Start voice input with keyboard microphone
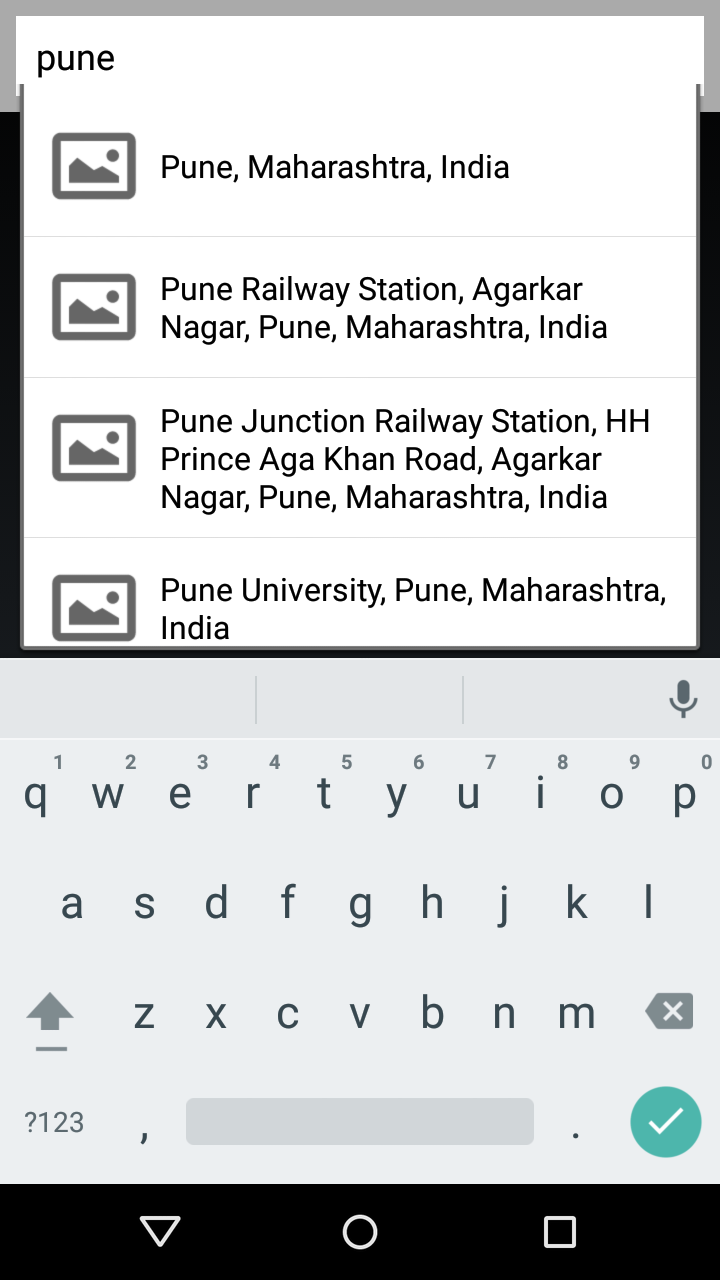This screenshot has height=1280, width=720. [x=683, y=699]
